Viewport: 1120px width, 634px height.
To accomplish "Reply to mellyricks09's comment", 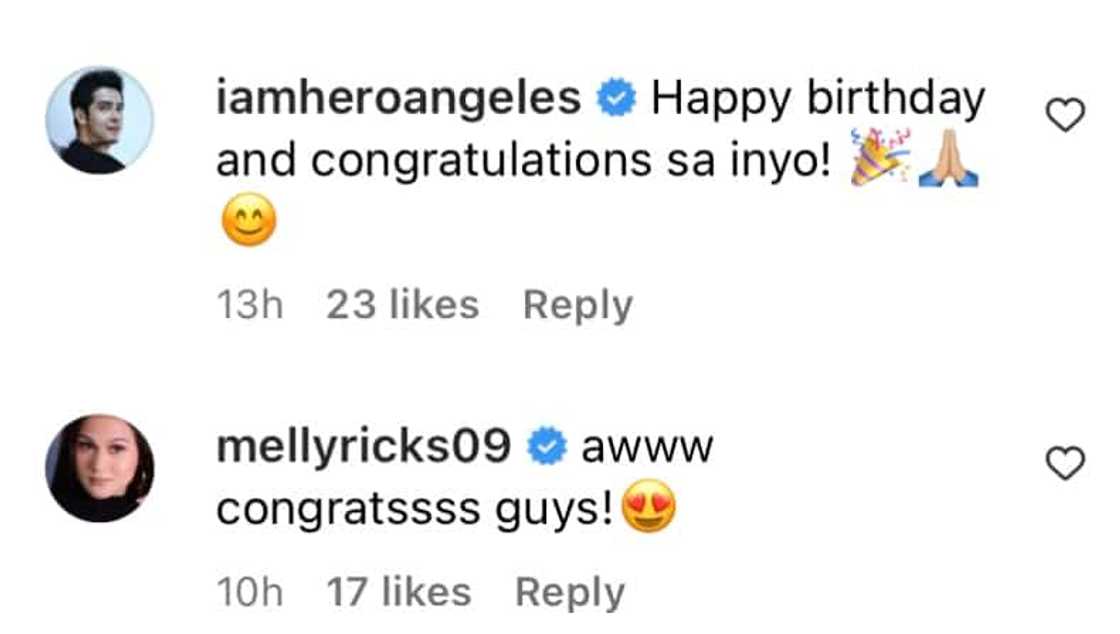I will [569, 592].
